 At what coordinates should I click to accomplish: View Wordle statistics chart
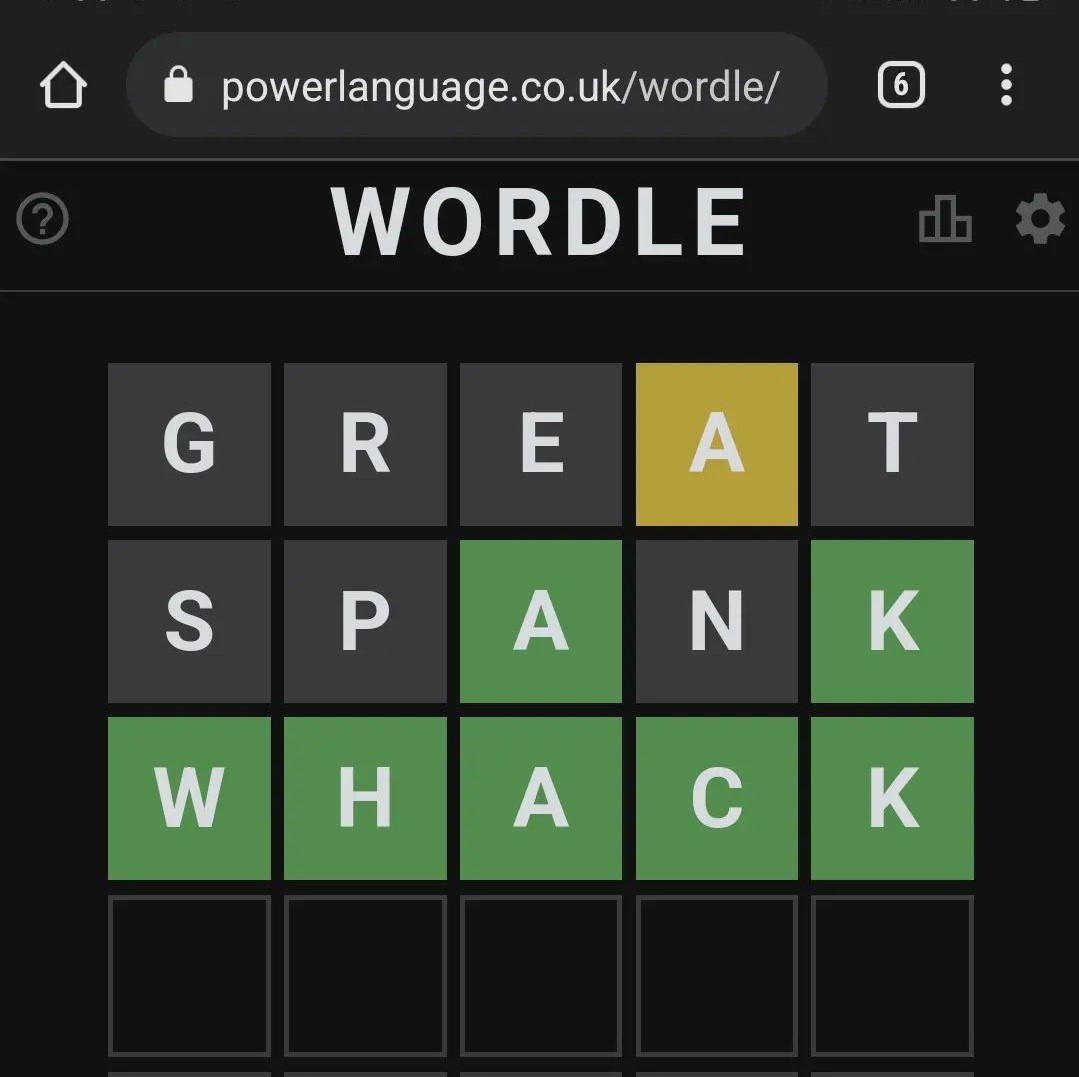[x=944, y=218]
